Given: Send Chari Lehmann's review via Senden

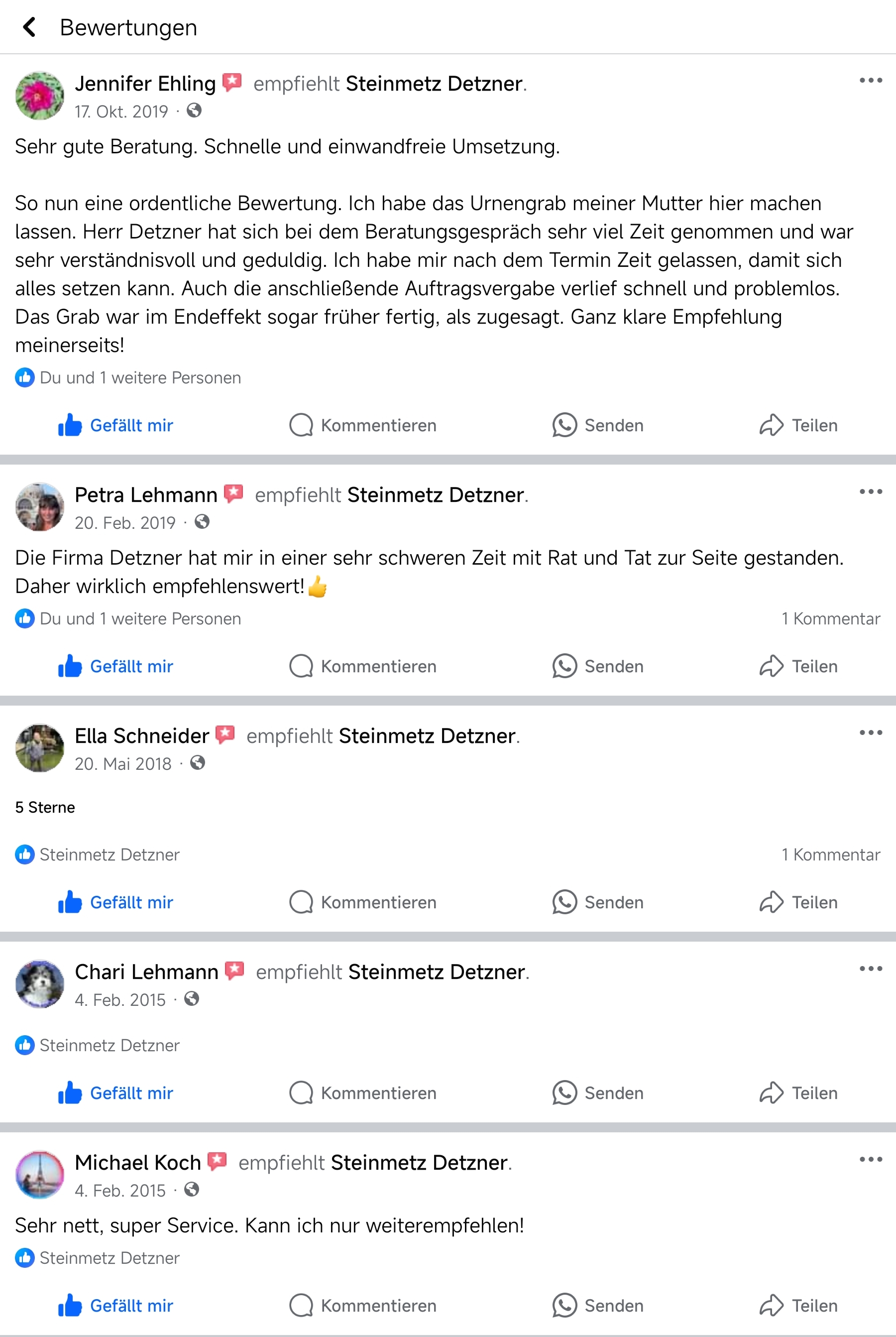Looking at the screenshot, I should 598,1093.
